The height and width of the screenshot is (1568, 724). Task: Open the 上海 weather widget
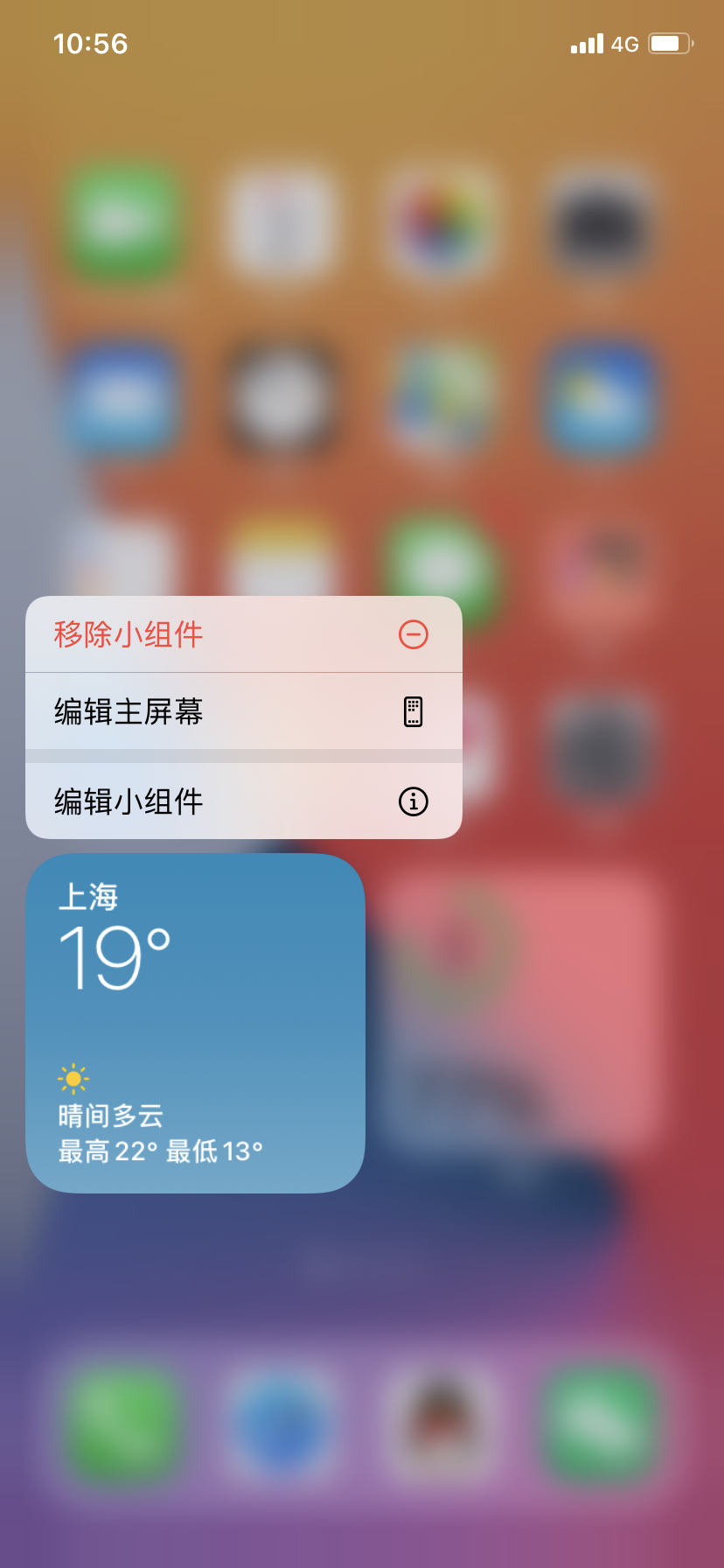coord(195,1023)
